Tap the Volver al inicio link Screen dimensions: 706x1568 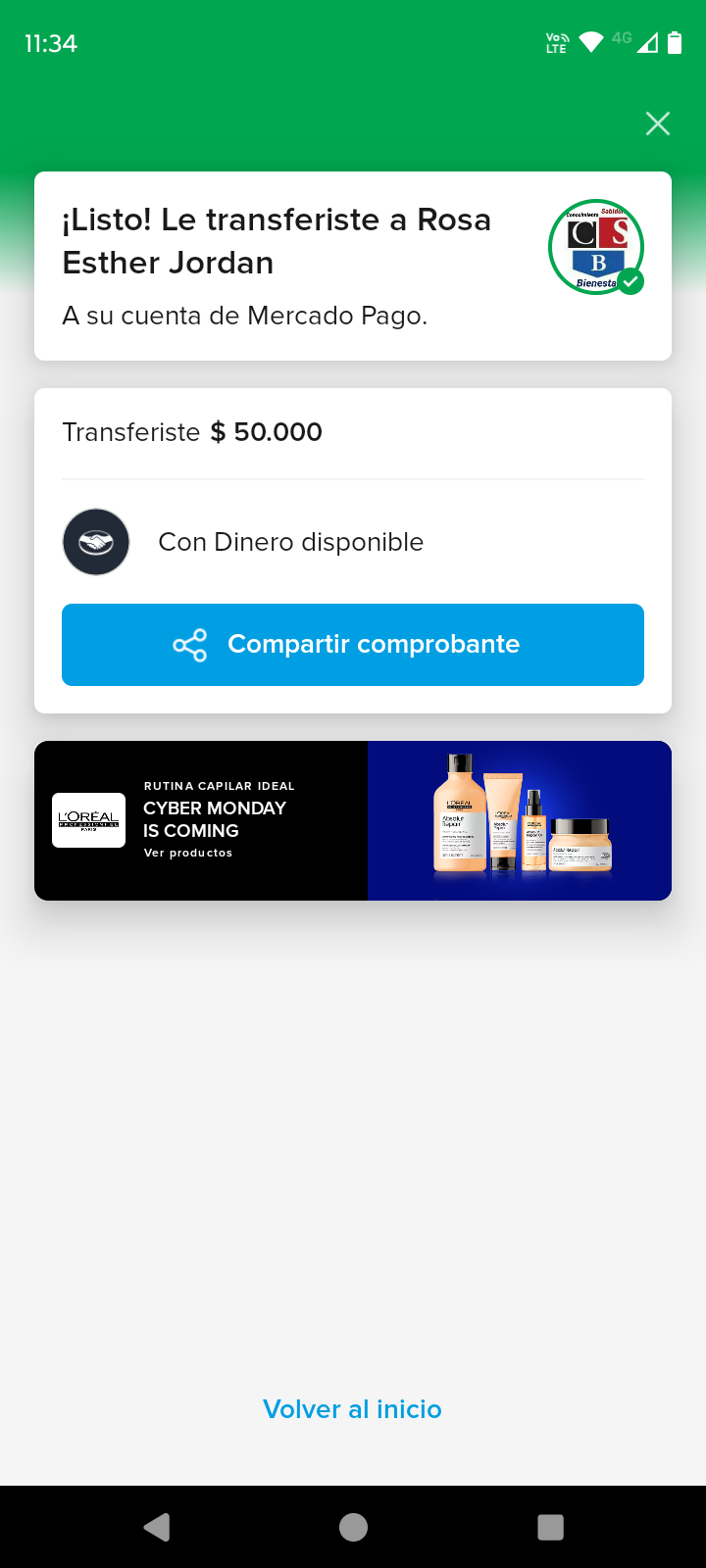pyautogui.click(x=352, y=1409)
